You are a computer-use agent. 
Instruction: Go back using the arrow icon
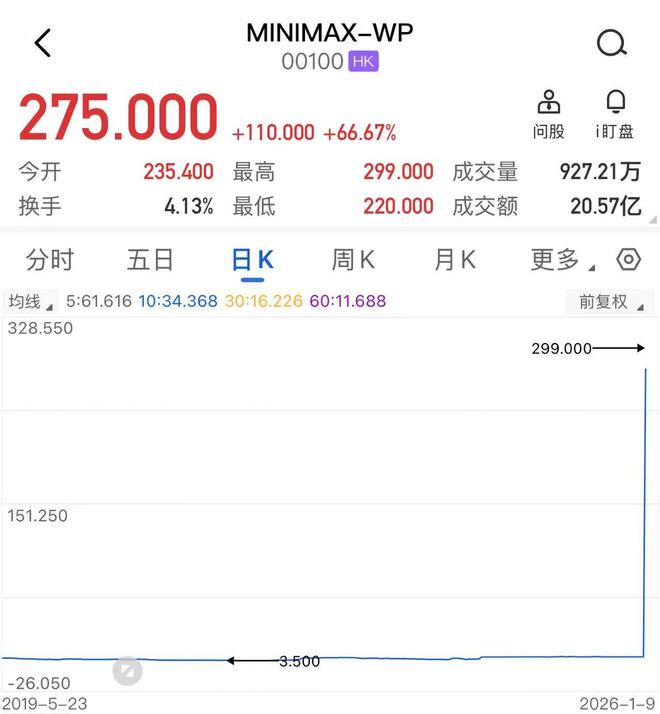click(x=42, y=43)
